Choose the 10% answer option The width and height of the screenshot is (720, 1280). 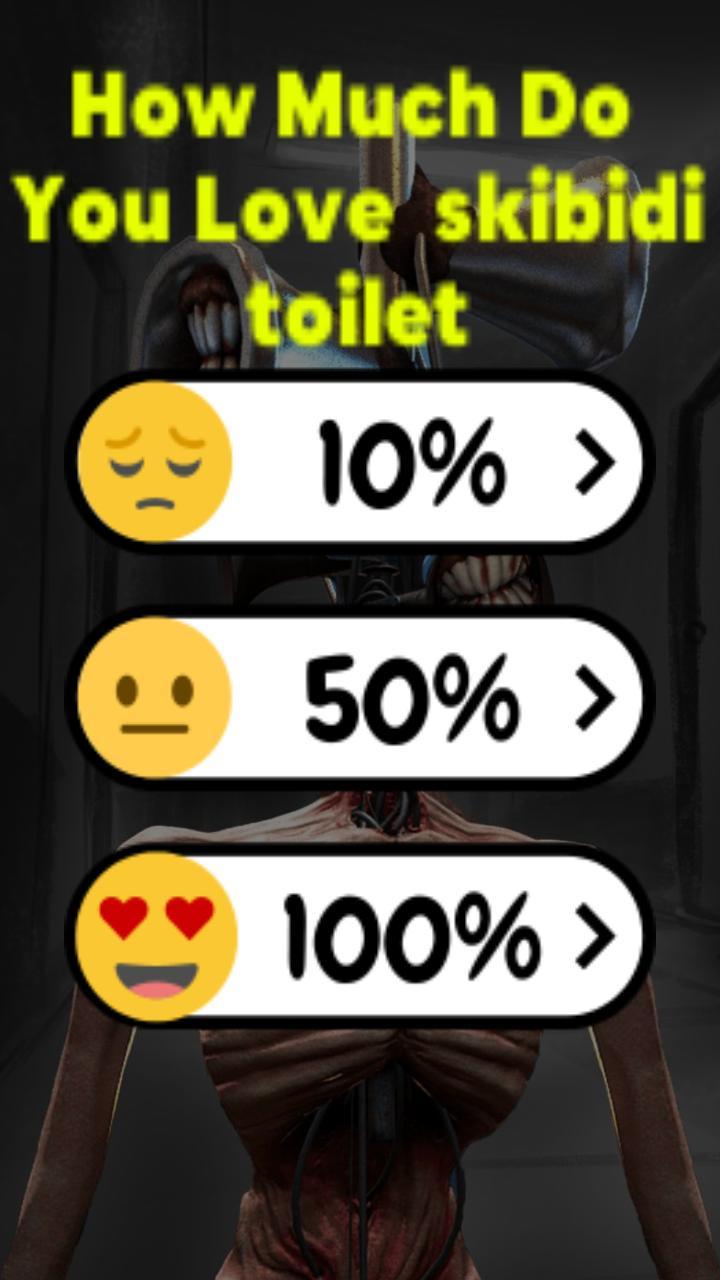pyautogui.click(x=360, y=462)
